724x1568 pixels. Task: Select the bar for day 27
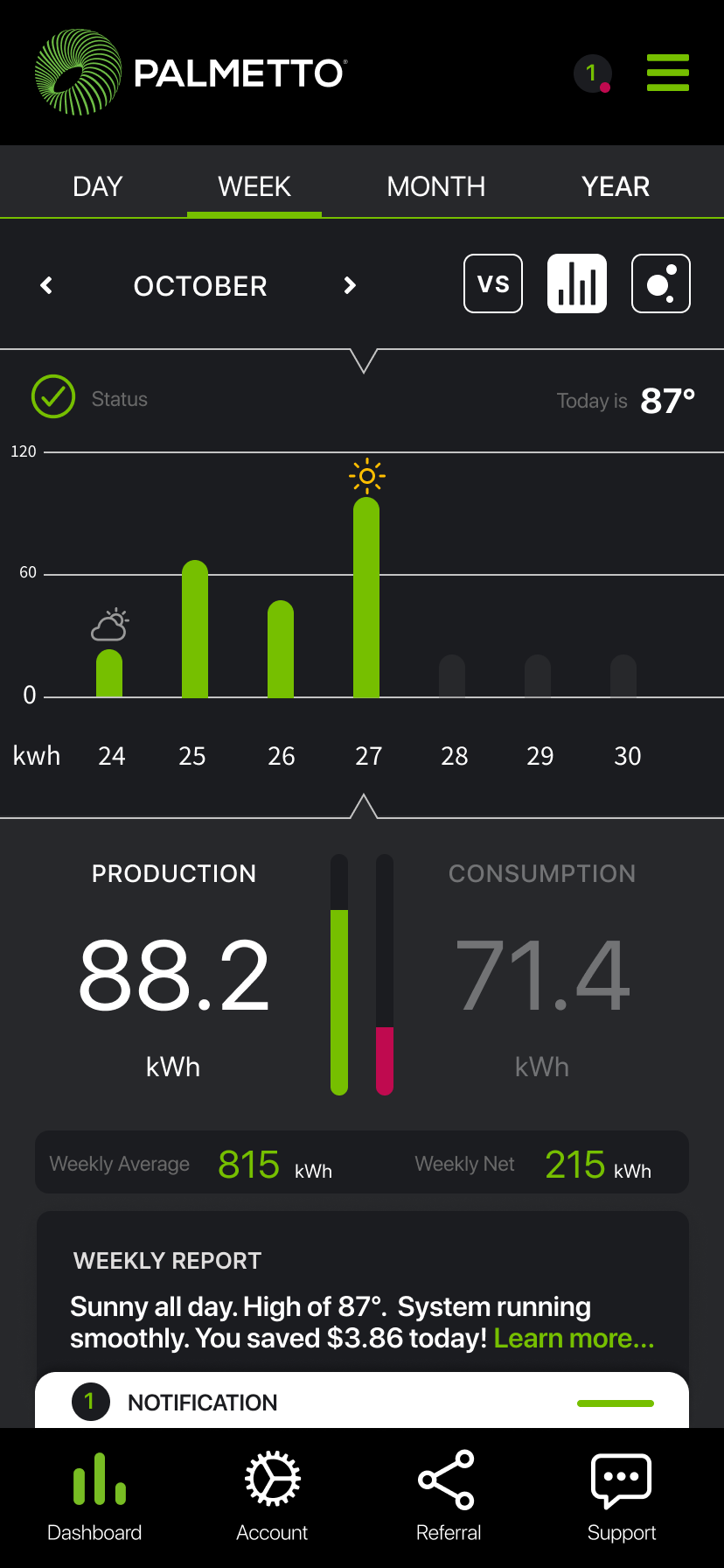[366, 597]
